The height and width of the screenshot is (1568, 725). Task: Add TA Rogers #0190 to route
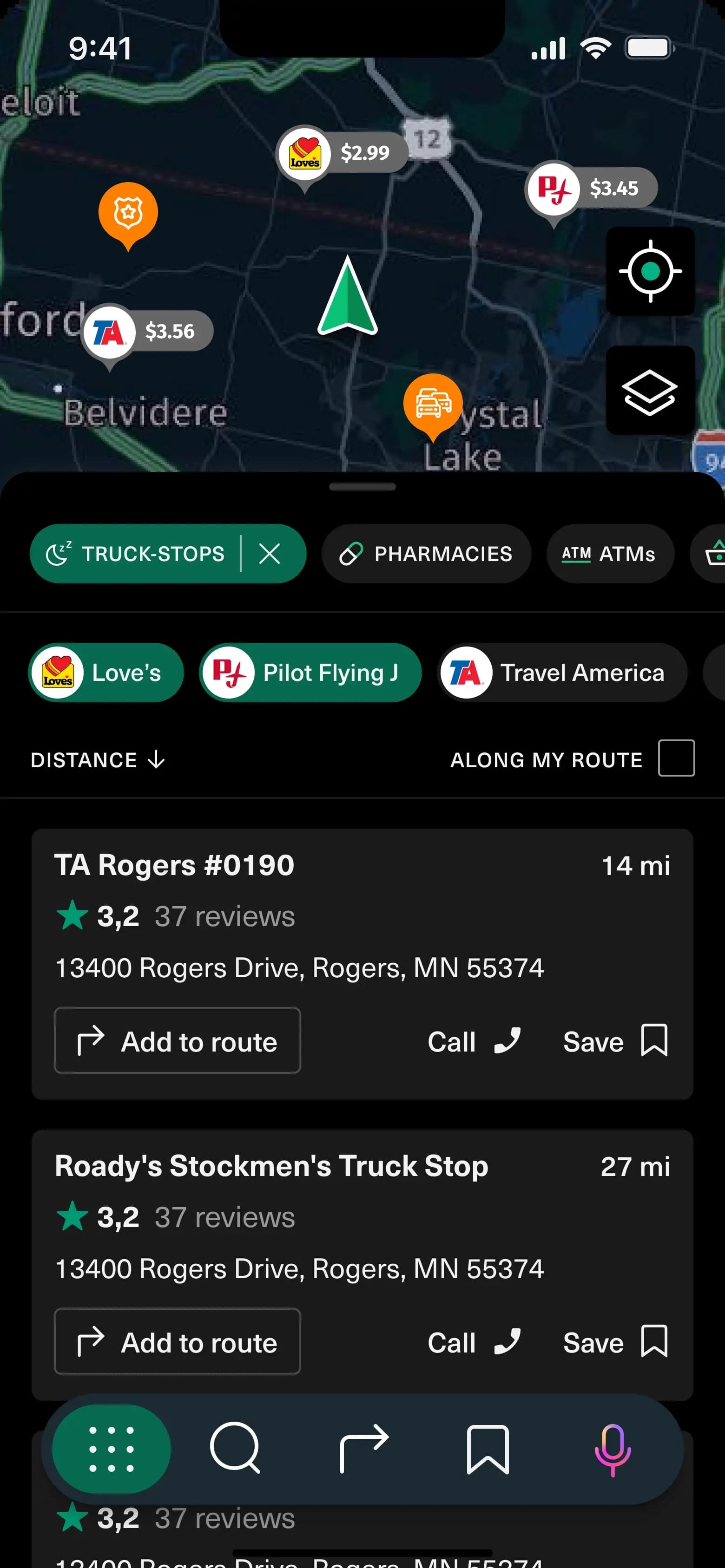pos(177,1041)
